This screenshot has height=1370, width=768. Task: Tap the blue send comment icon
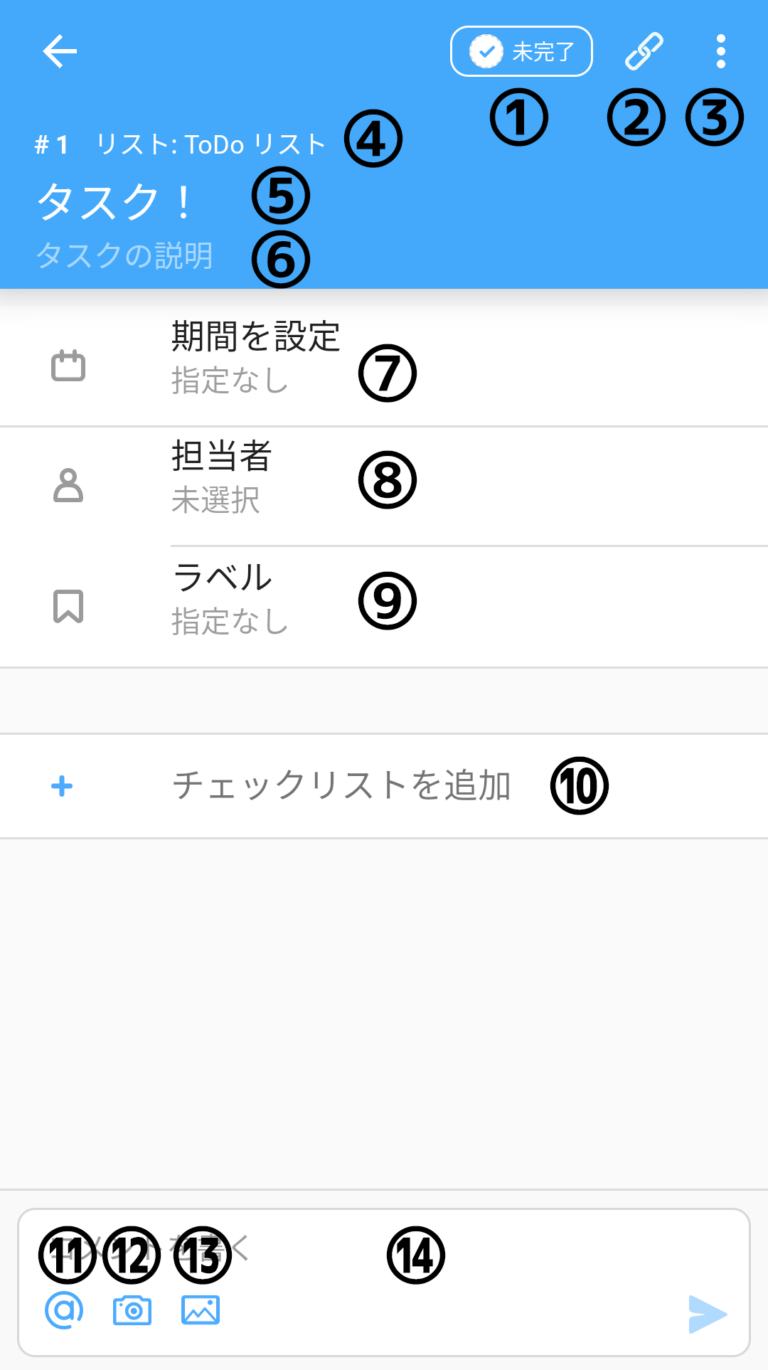coord(707,1314)
